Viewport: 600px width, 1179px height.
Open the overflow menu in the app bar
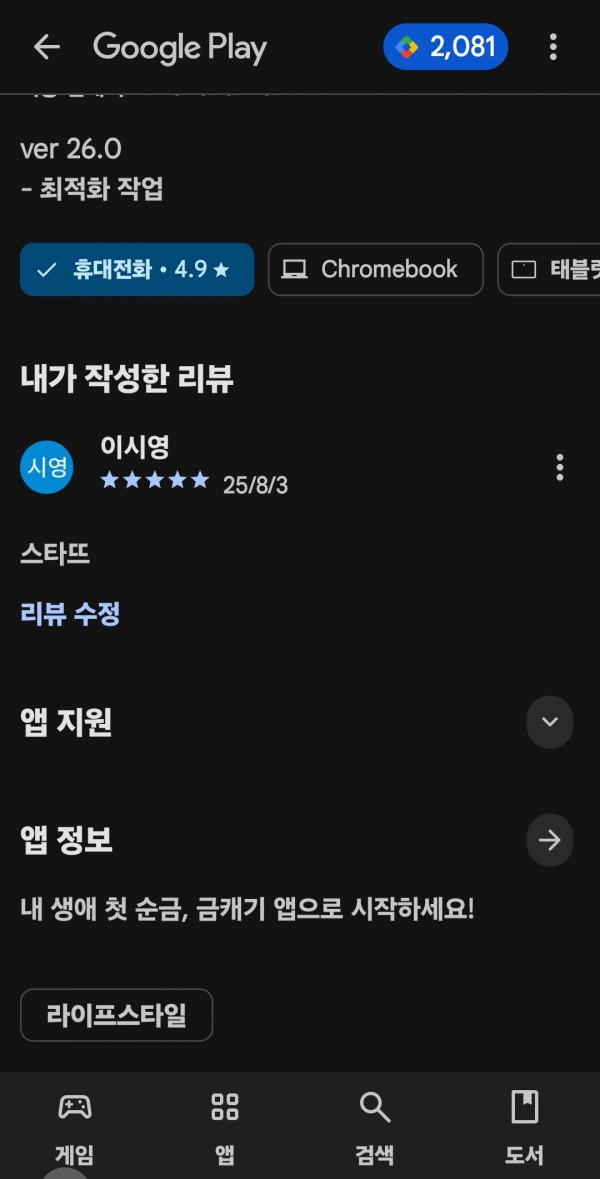pyautogui.click(x=553, y=47)
